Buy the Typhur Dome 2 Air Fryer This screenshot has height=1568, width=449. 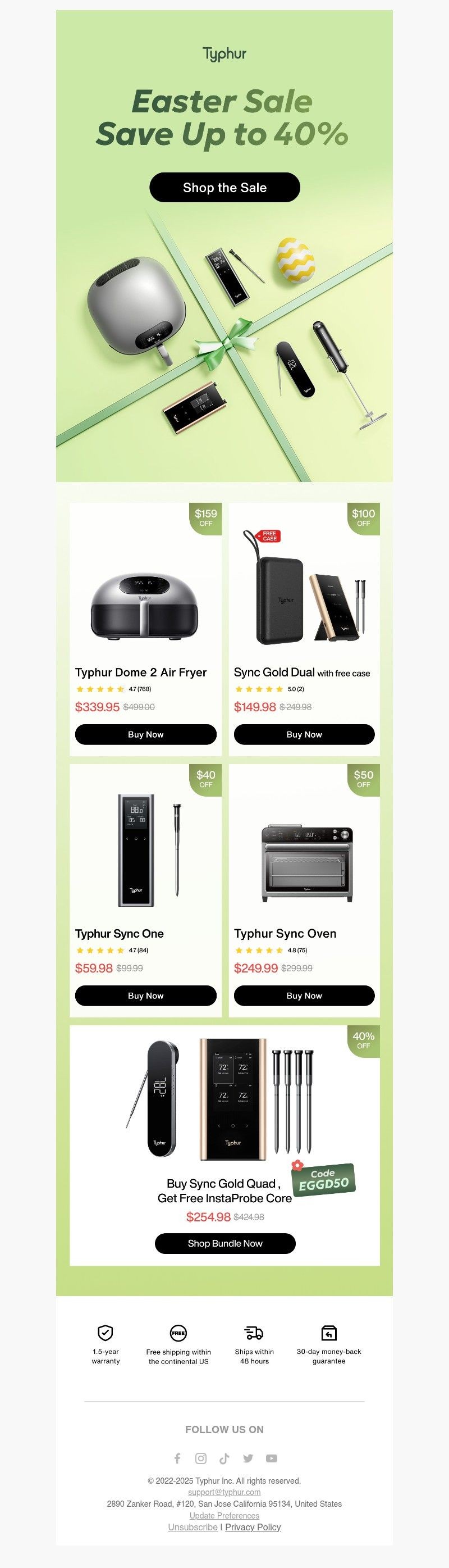[145, 734]
